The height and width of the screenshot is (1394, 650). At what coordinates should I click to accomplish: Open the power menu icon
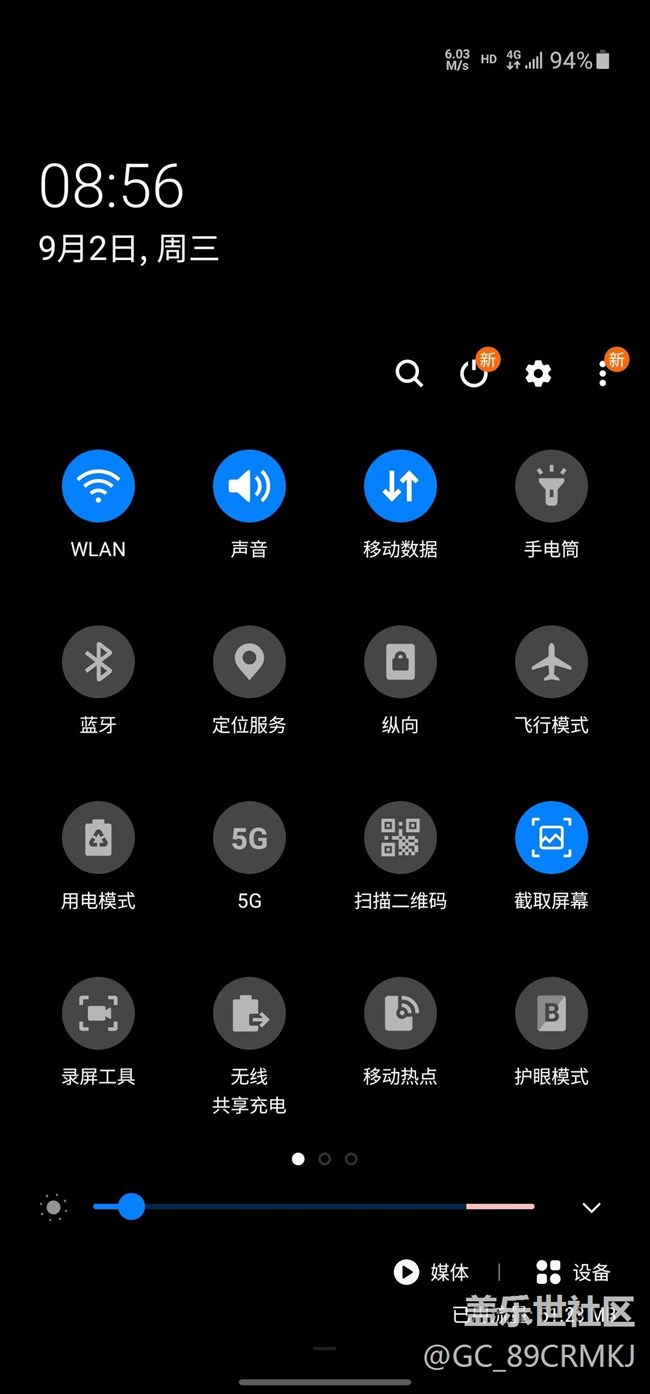pyautogui.click(x=473, y=373)
